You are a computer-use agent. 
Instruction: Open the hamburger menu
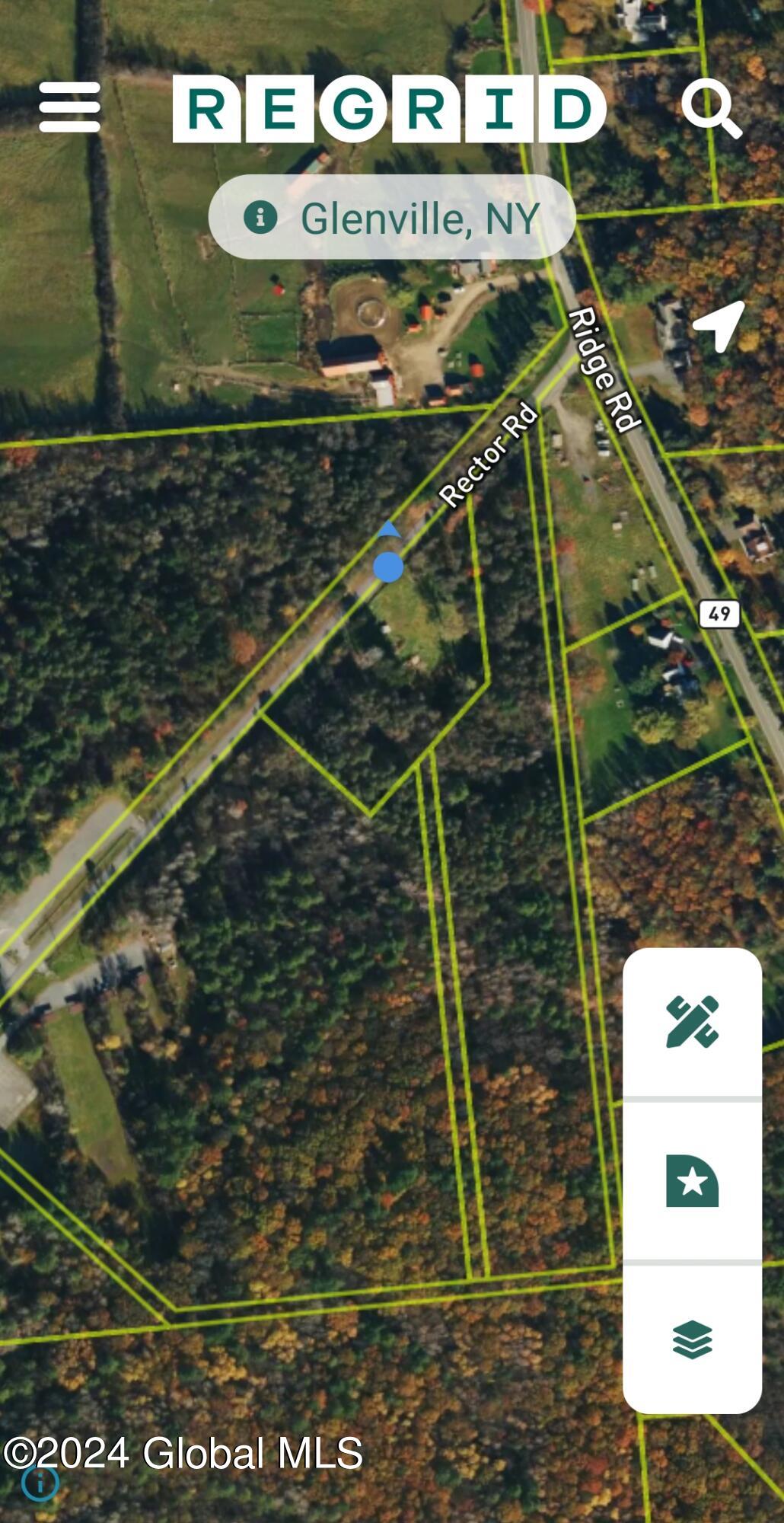[x=69, y=107]
